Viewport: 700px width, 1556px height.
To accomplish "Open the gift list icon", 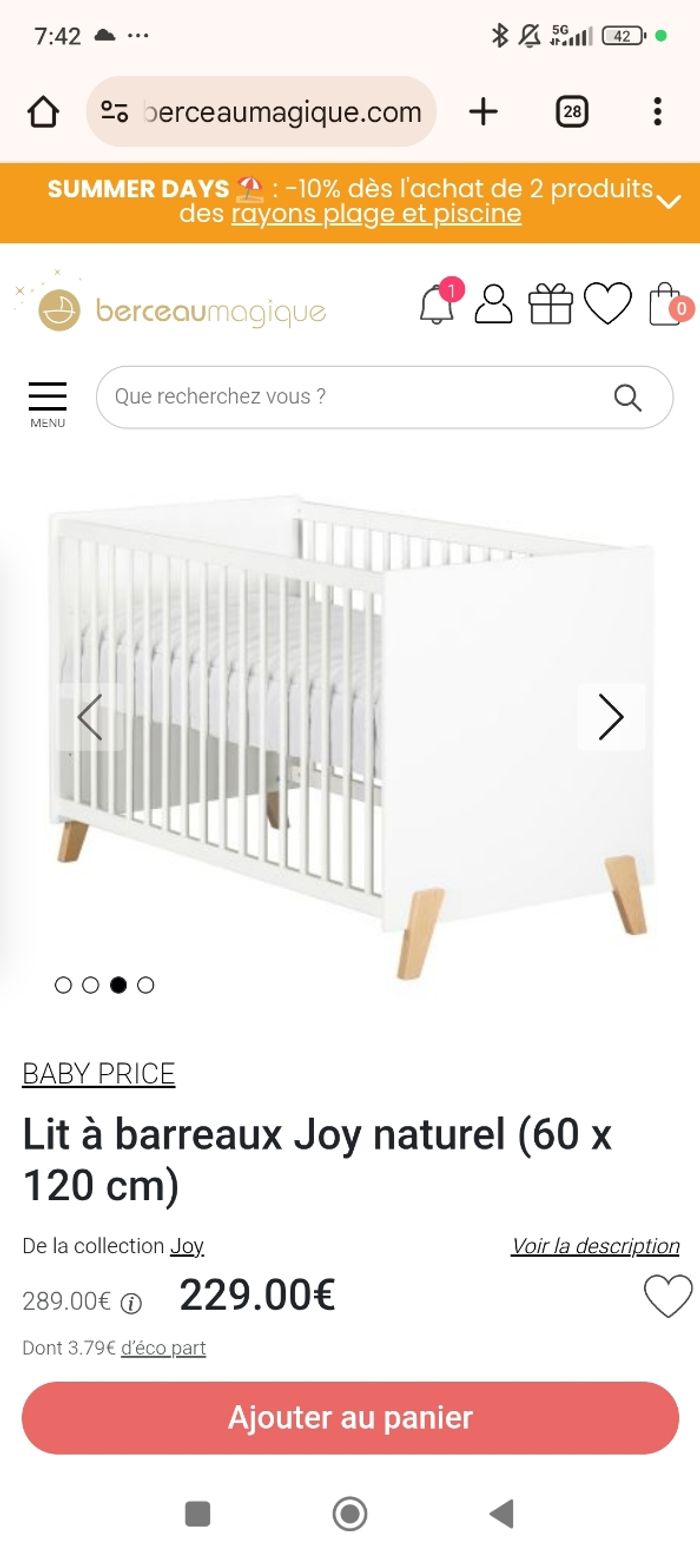I will pos(550,304).
